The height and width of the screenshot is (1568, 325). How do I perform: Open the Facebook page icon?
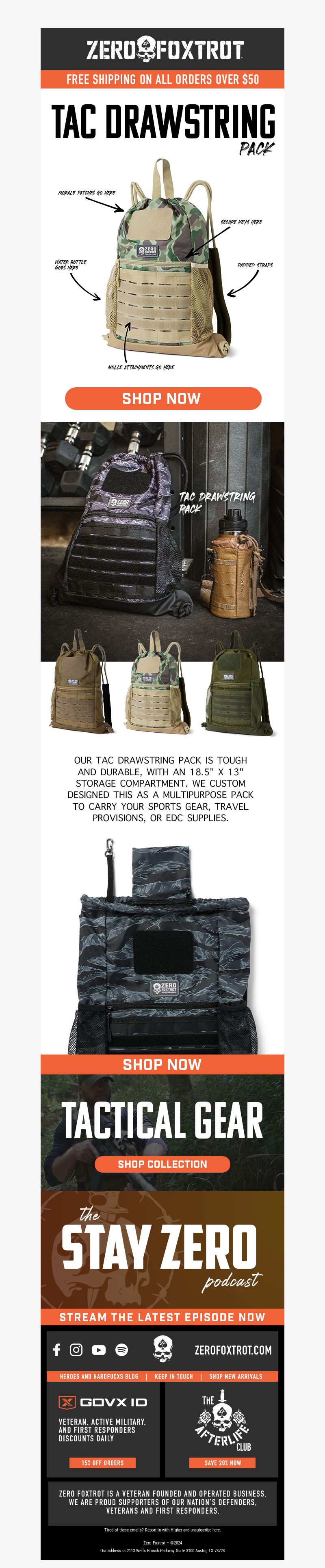[57, 1350]
